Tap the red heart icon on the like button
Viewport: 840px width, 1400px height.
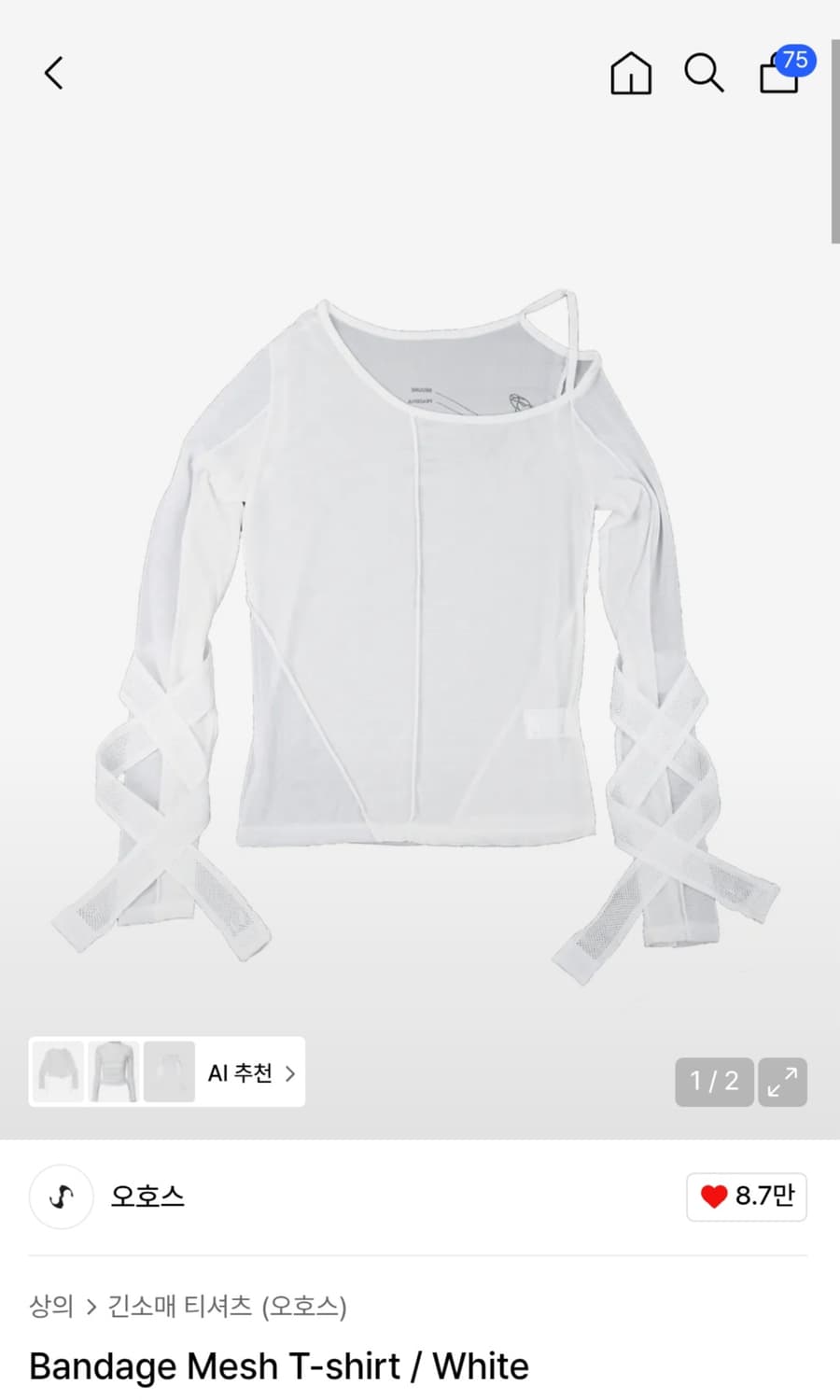714,1196
